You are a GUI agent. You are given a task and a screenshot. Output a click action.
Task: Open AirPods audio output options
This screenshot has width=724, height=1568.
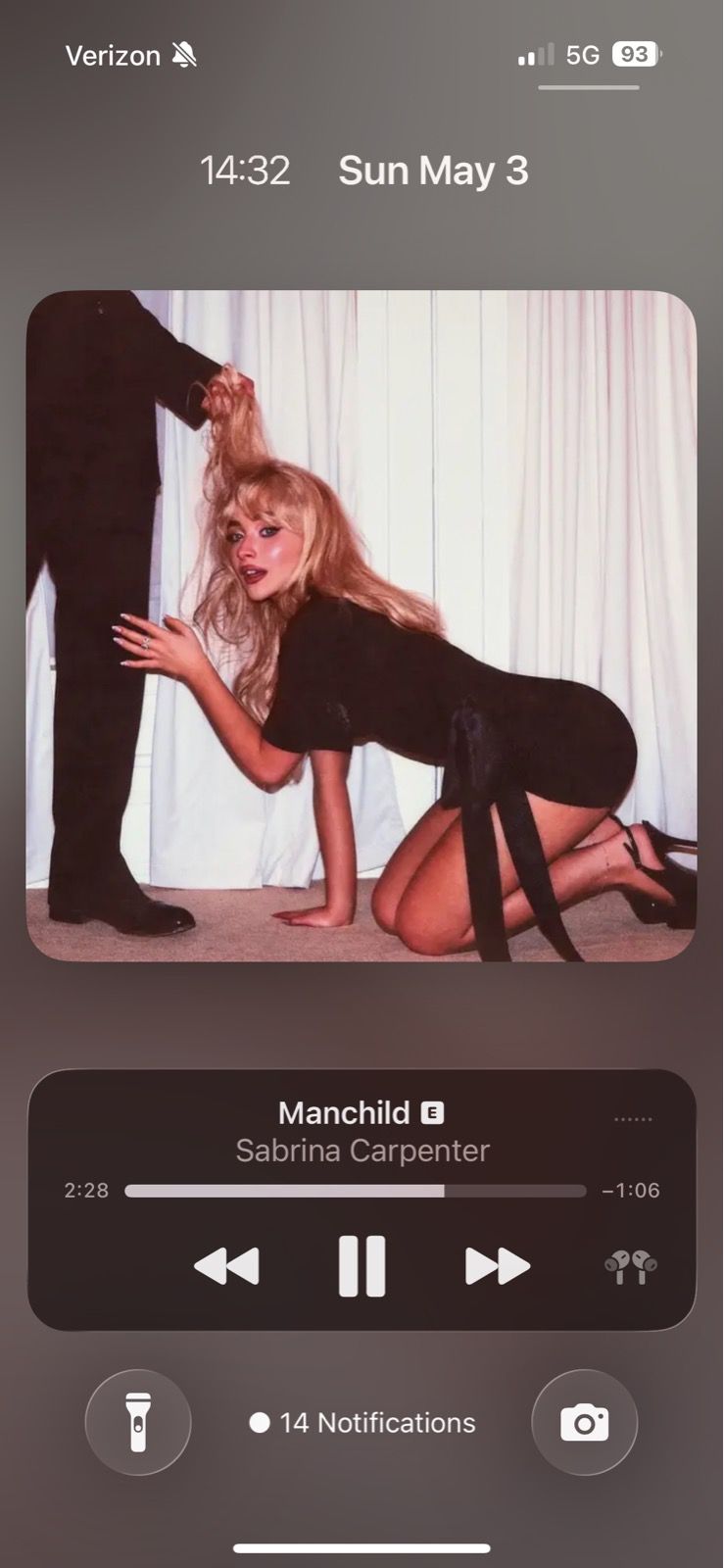[x=631, y=1267]
